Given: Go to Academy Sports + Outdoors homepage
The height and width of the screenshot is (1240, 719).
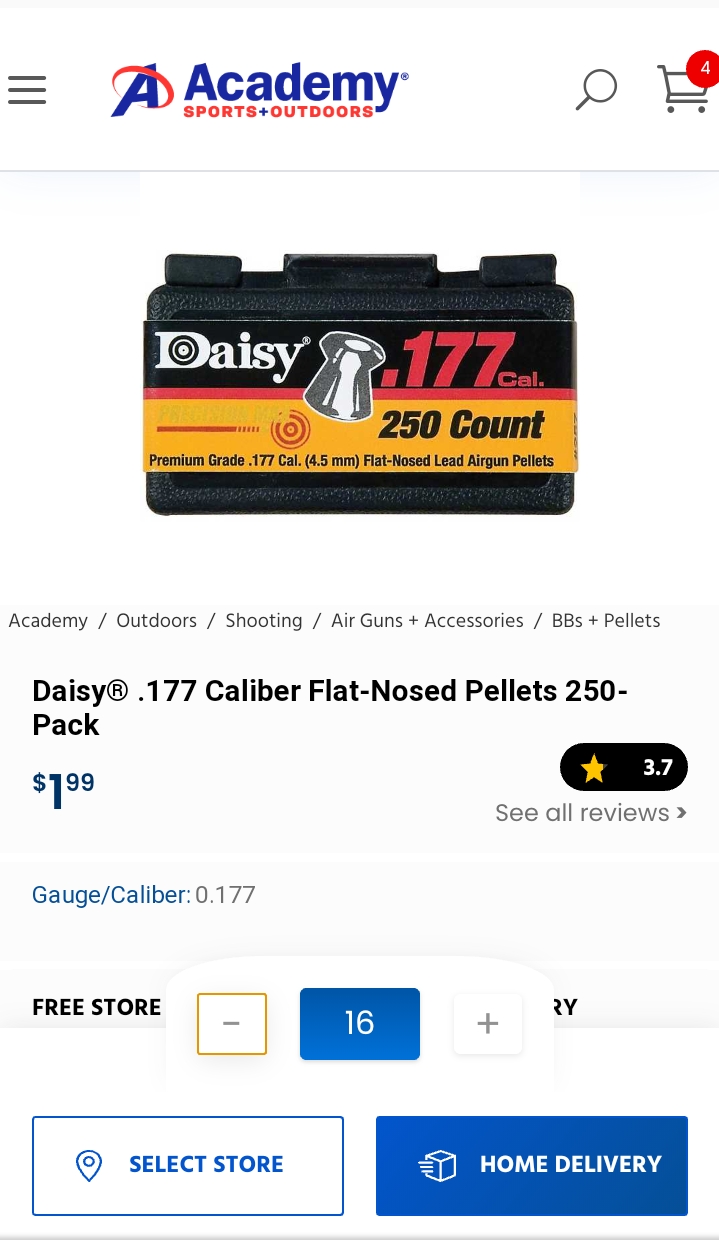Looking at the screenshot, I should pyautogui.click(x=260, y=90).
